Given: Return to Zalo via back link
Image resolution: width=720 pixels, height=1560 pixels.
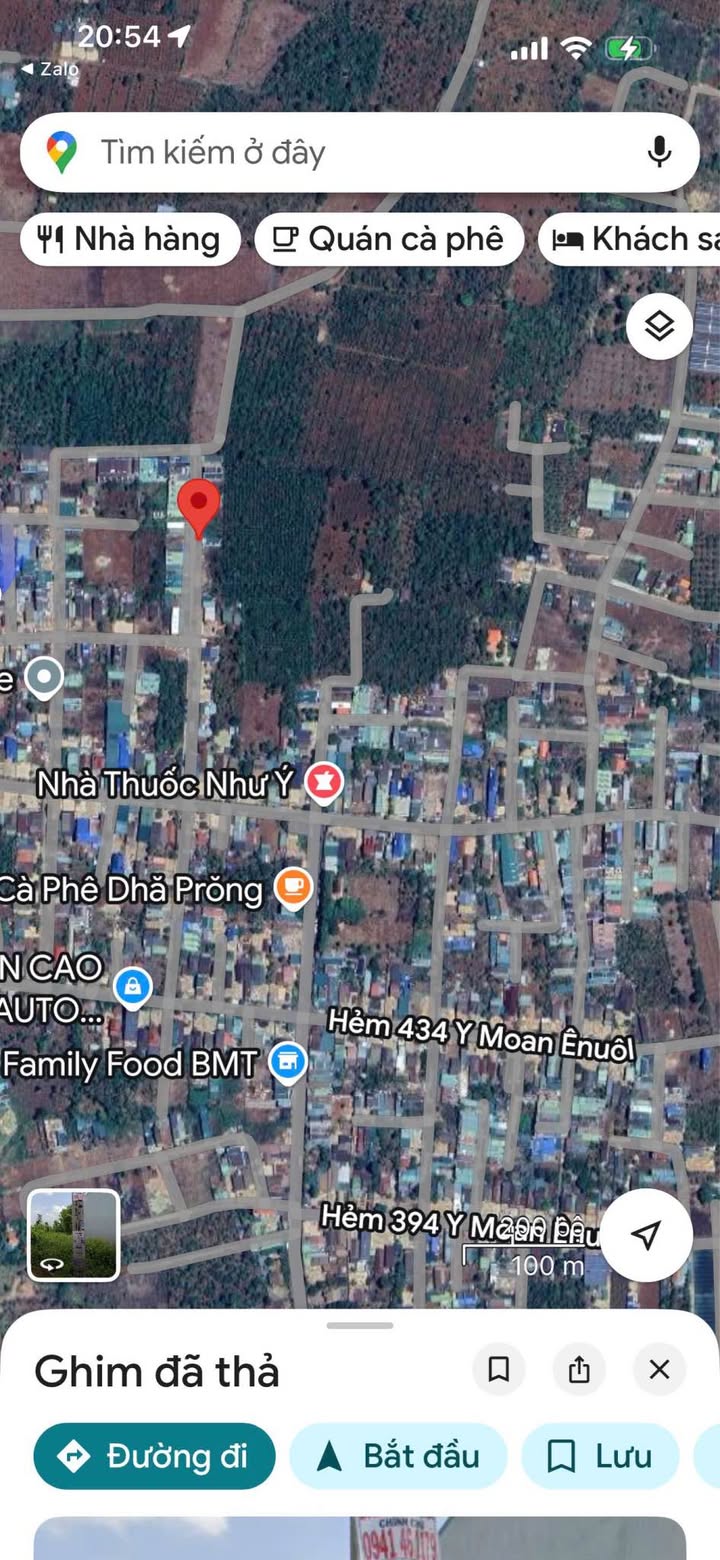Looking at the screenshot, I should click(50, 69).
